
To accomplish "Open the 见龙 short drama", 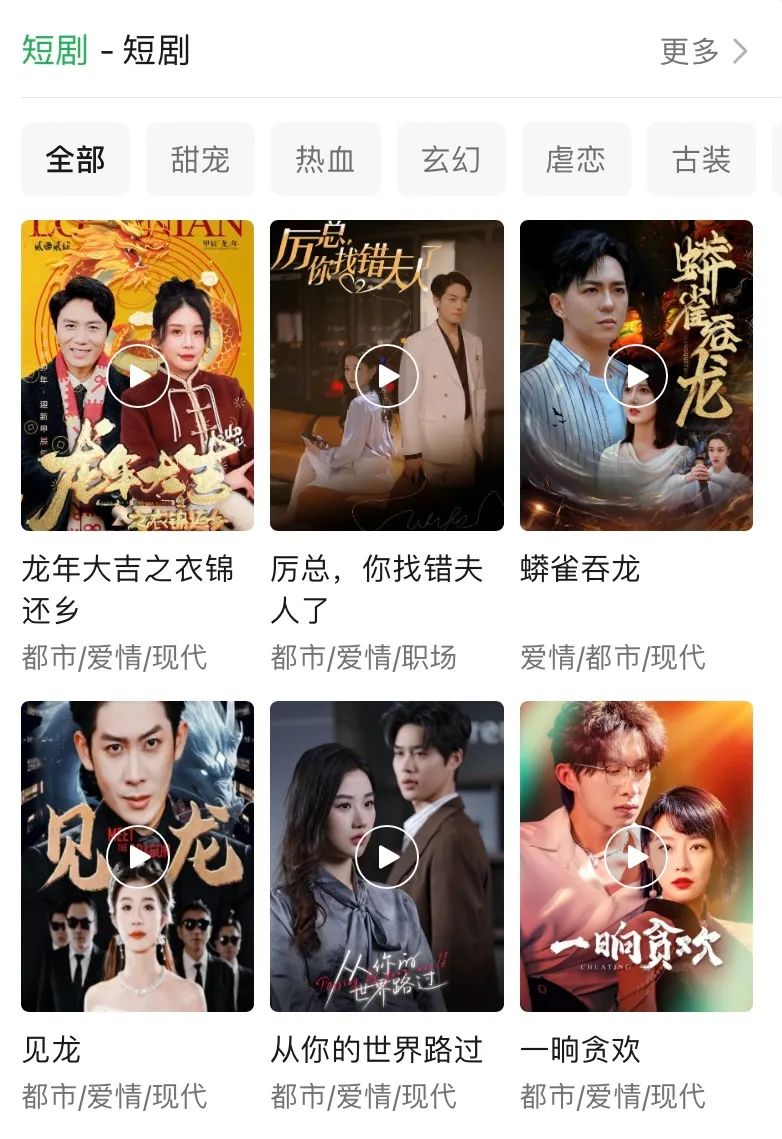I will pos(137,856).
